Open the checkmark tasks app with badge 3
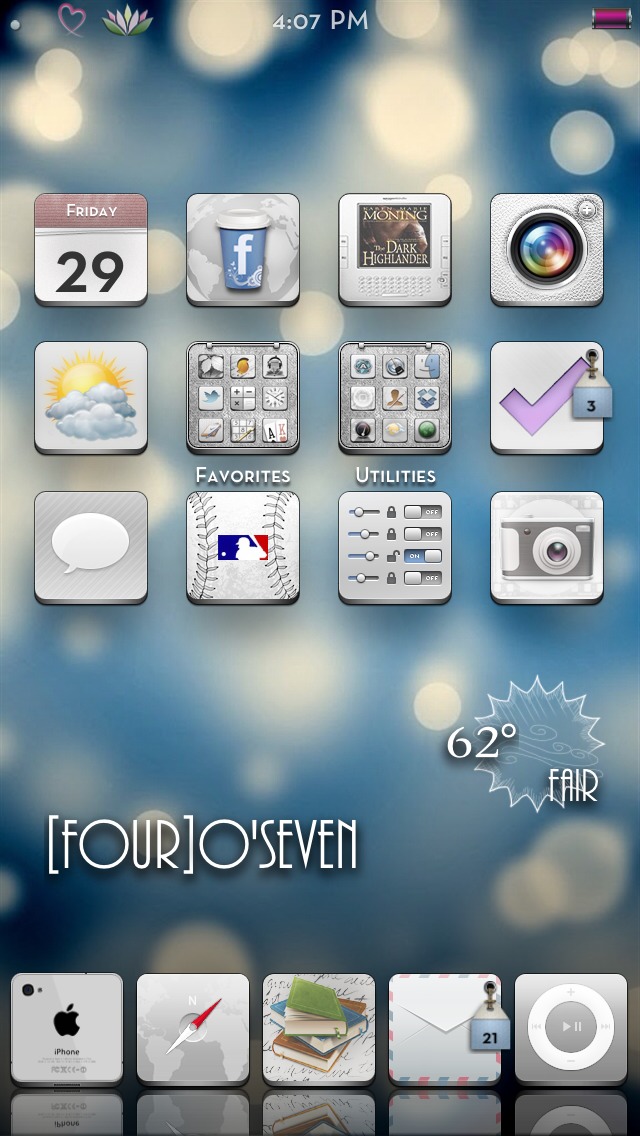 (547, 398)
